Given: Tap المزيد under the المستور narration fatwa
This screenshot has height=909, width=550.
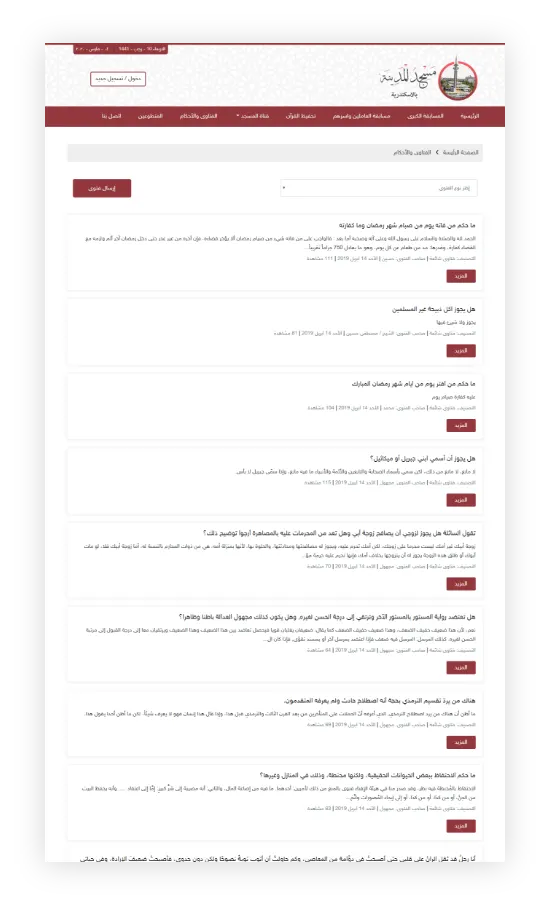Looking at the screenshot, I should pos(461,667).
